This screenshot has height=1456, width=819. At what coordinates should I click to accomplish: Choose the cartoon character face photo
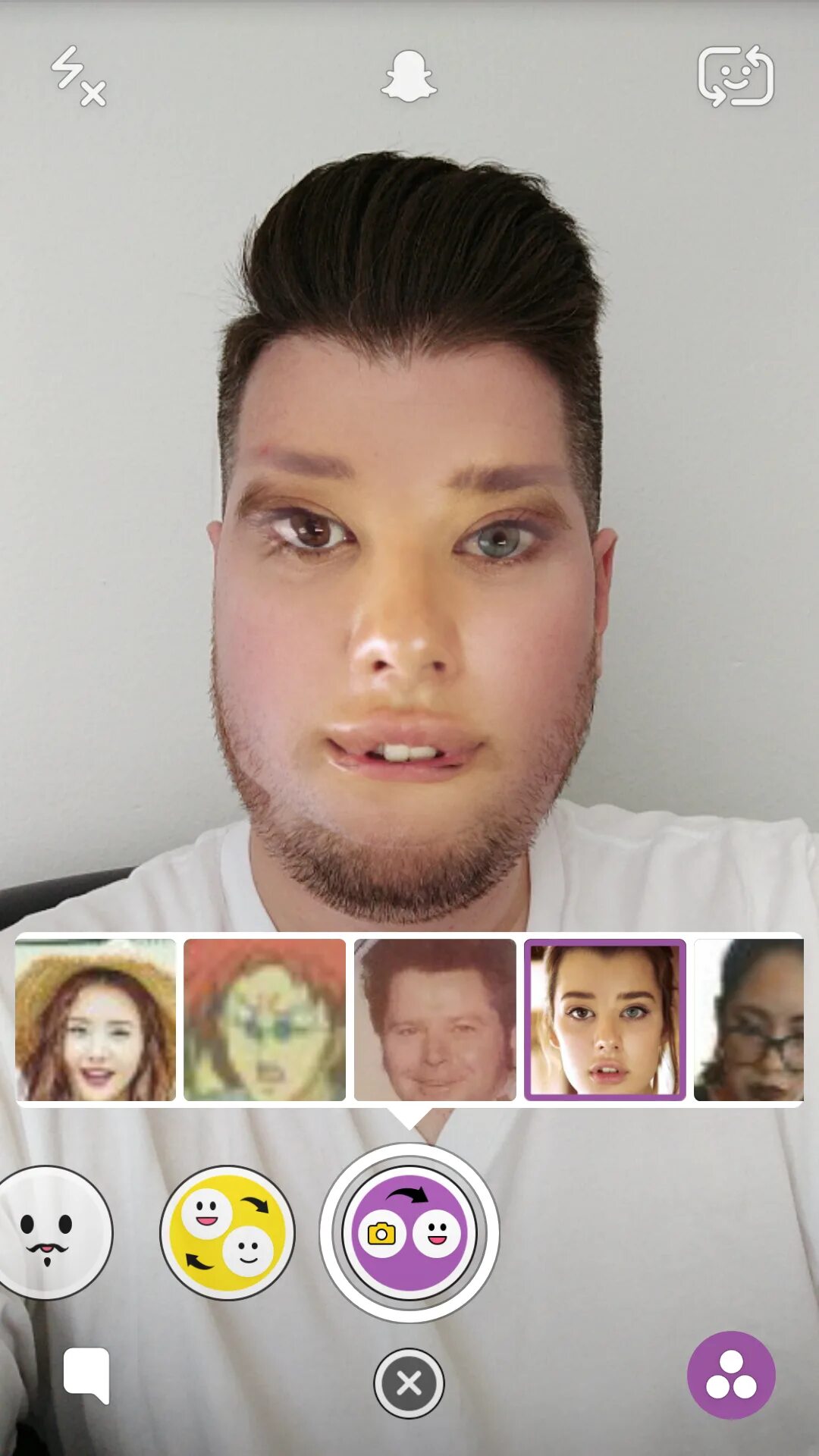tap(265, 1020)
